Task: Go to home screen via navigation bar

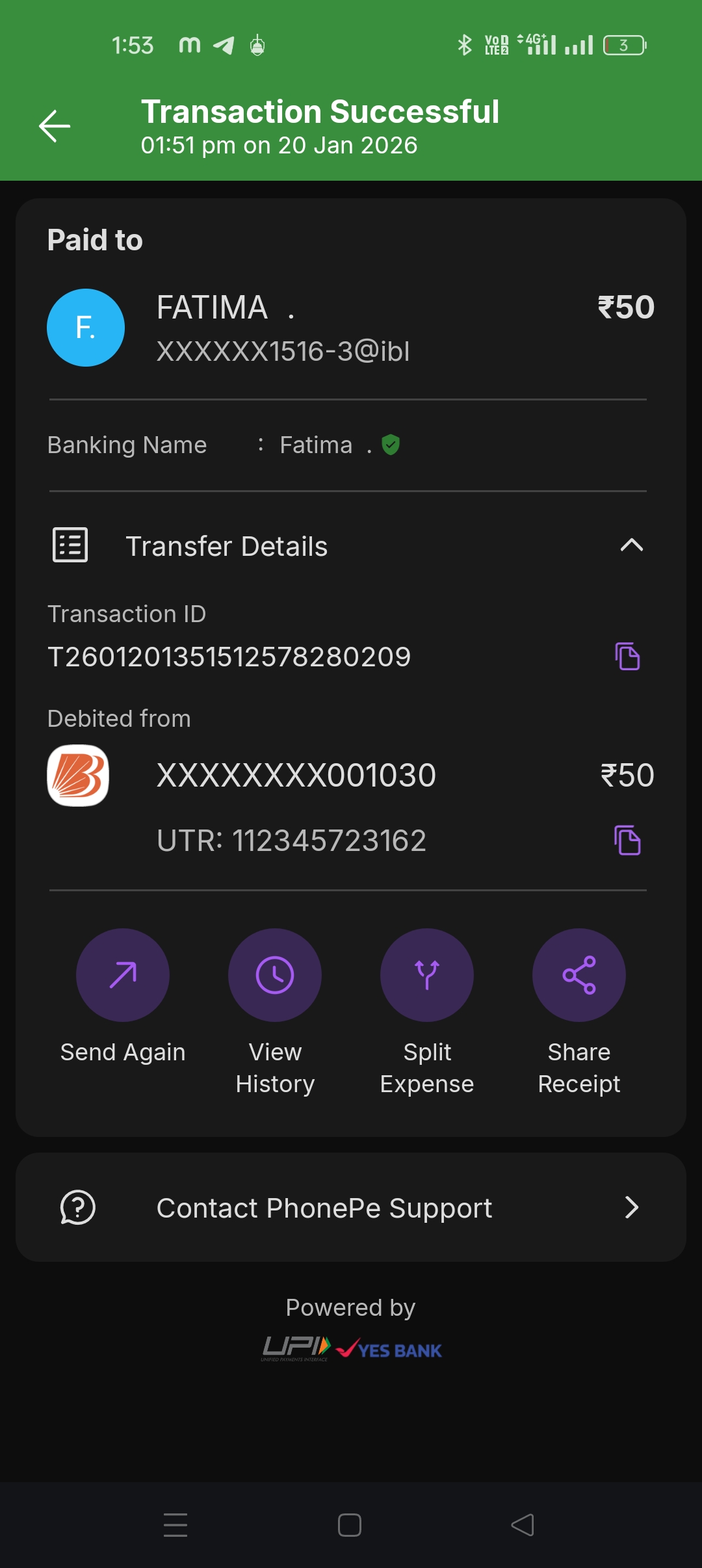Action: [350, 1525]
